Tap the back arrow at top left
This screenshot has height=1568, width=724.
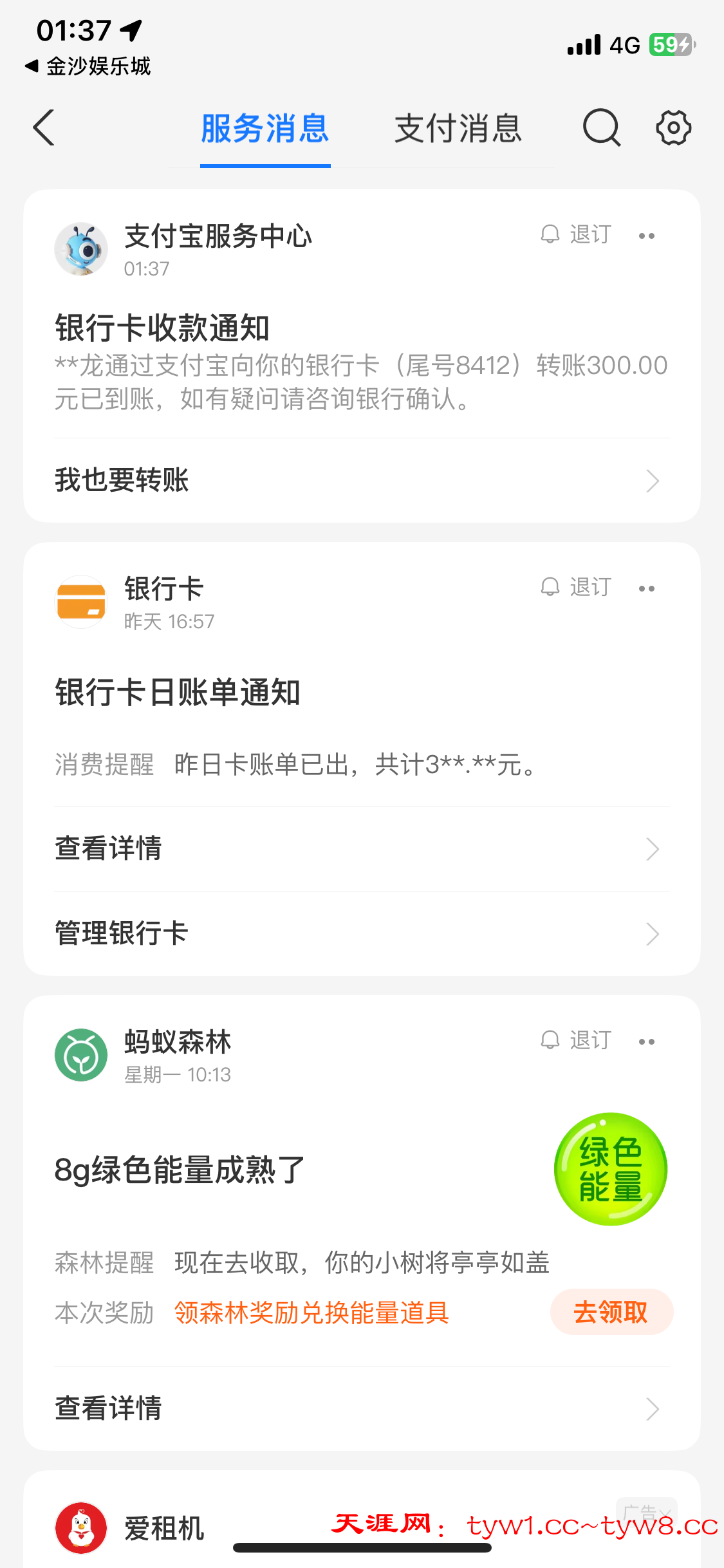pyautogui.click(x=42, y=127)
